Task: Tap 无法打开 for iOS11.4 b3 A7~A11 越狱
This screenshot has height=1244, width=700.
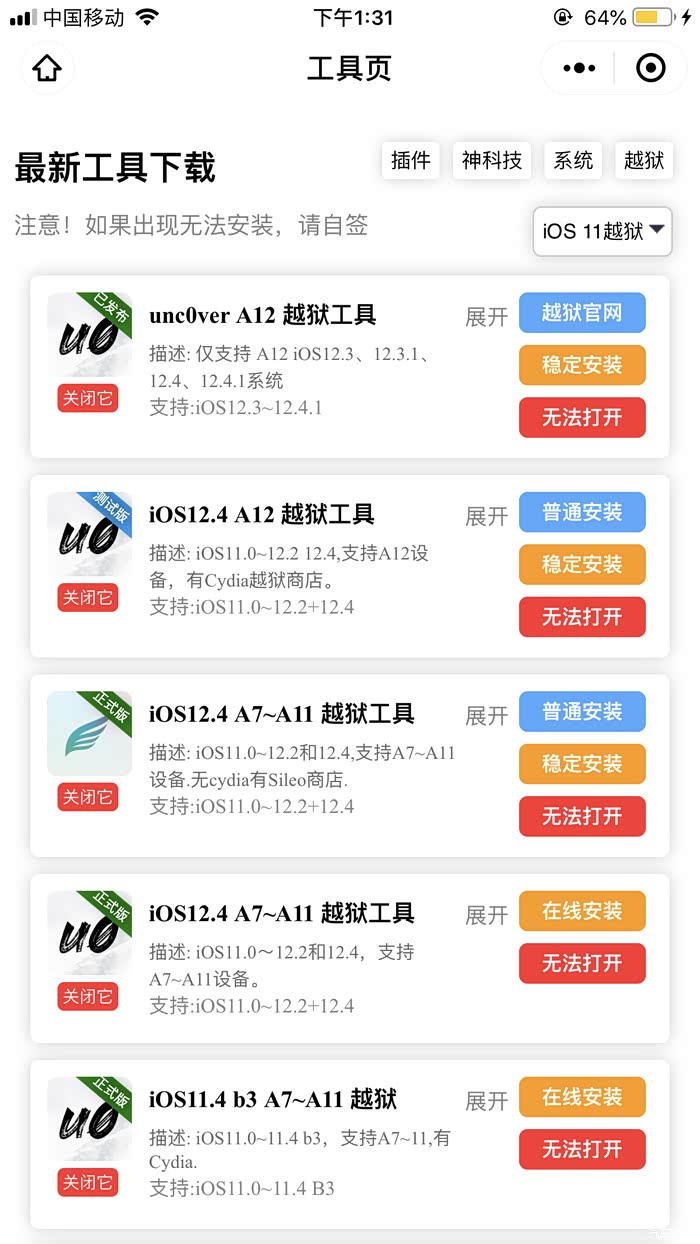Action: pyautogui.click(x=582, y=1149)
